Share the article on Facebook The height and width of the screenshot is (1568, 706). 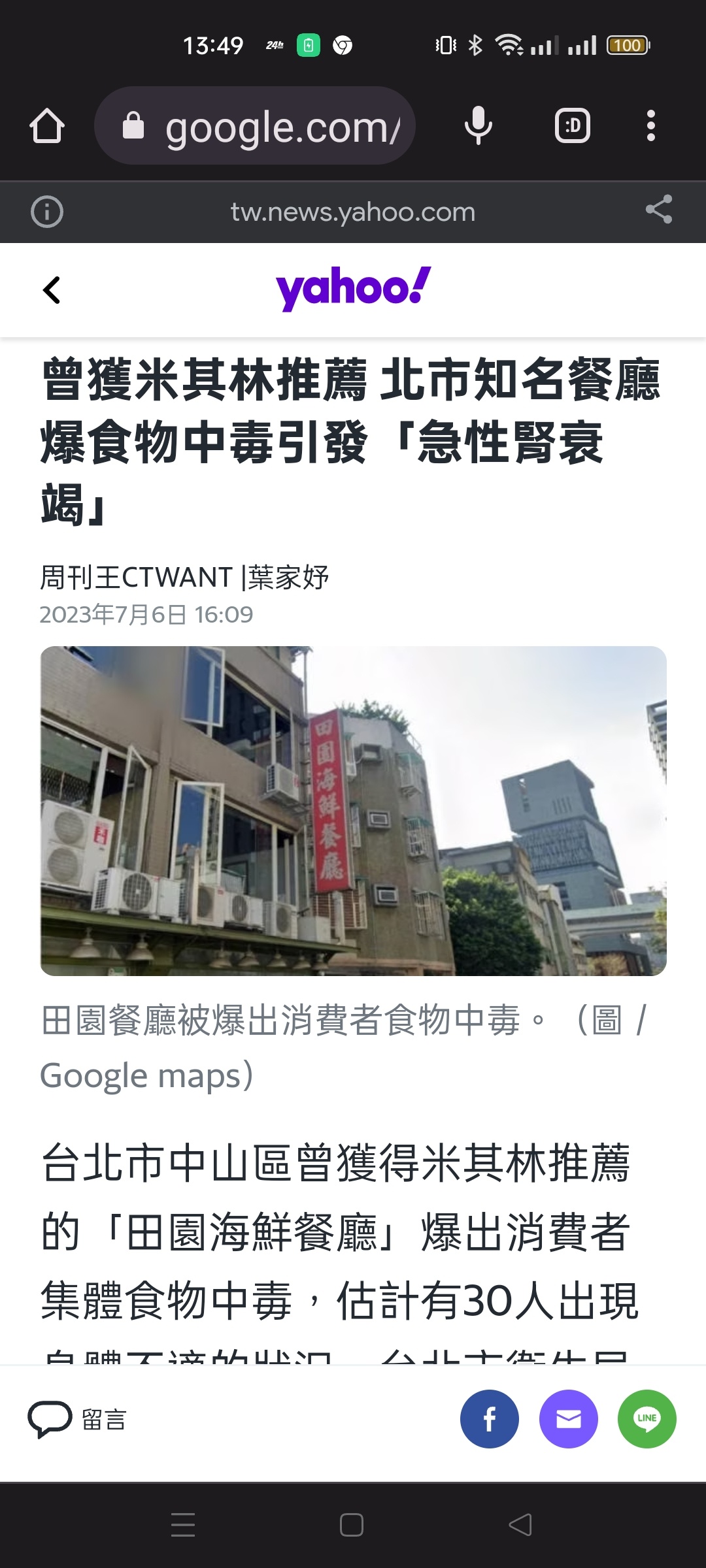pyautogui.click(x=490, y=1419)
